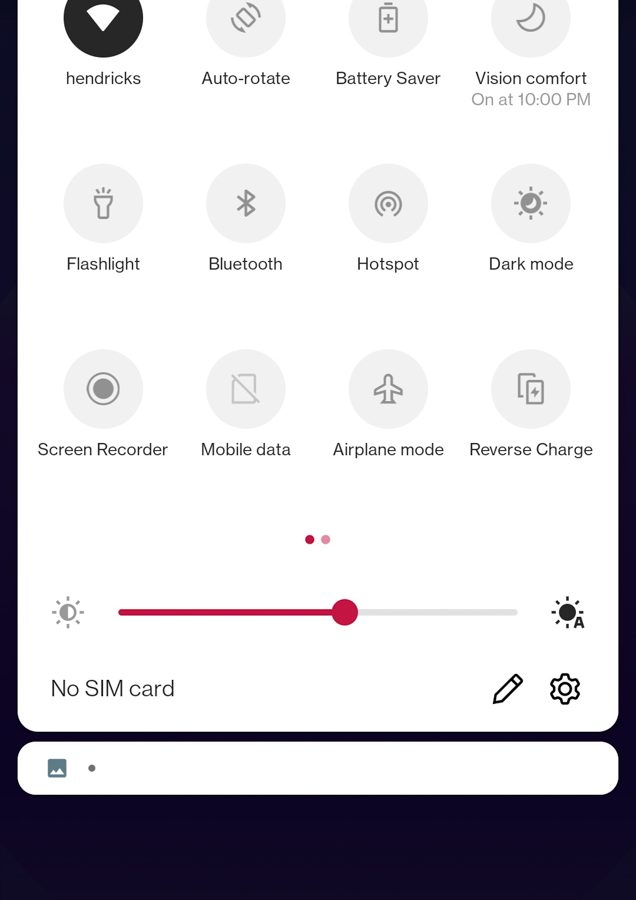The image size is (636, 900).
Task: Open settings via the gear icon
Action: [565, 689]
